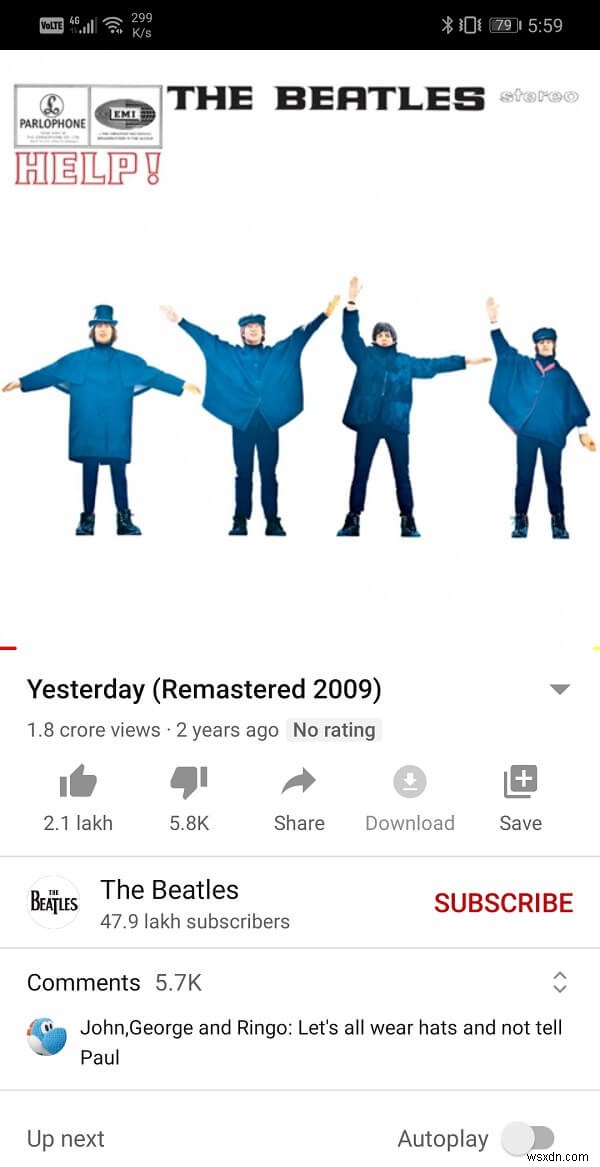Download the video for offline viewing
Viewport: 600px width, 1167px height.
409,783
